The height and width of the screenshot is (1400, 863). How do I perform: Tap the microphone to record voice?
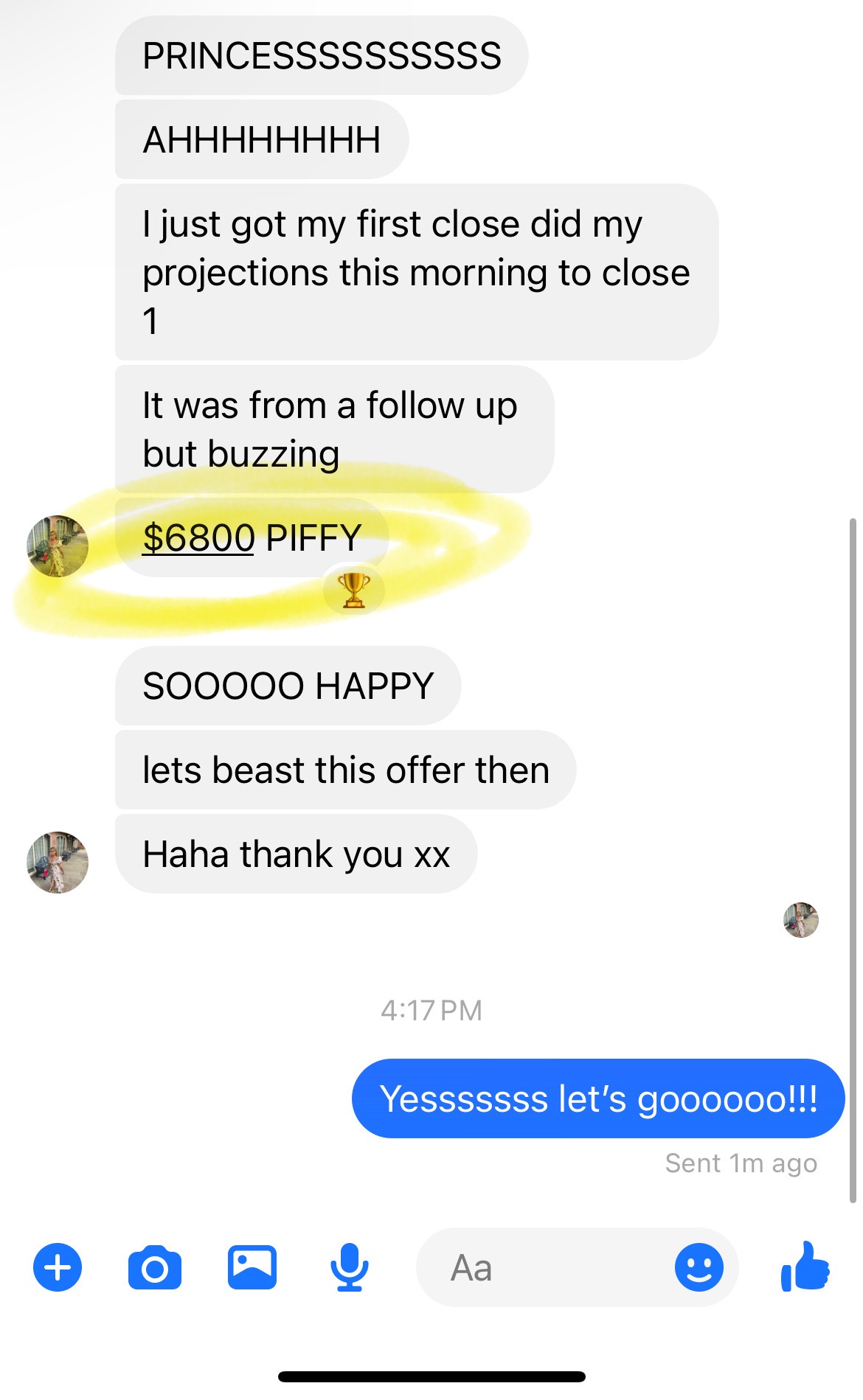349,1267
